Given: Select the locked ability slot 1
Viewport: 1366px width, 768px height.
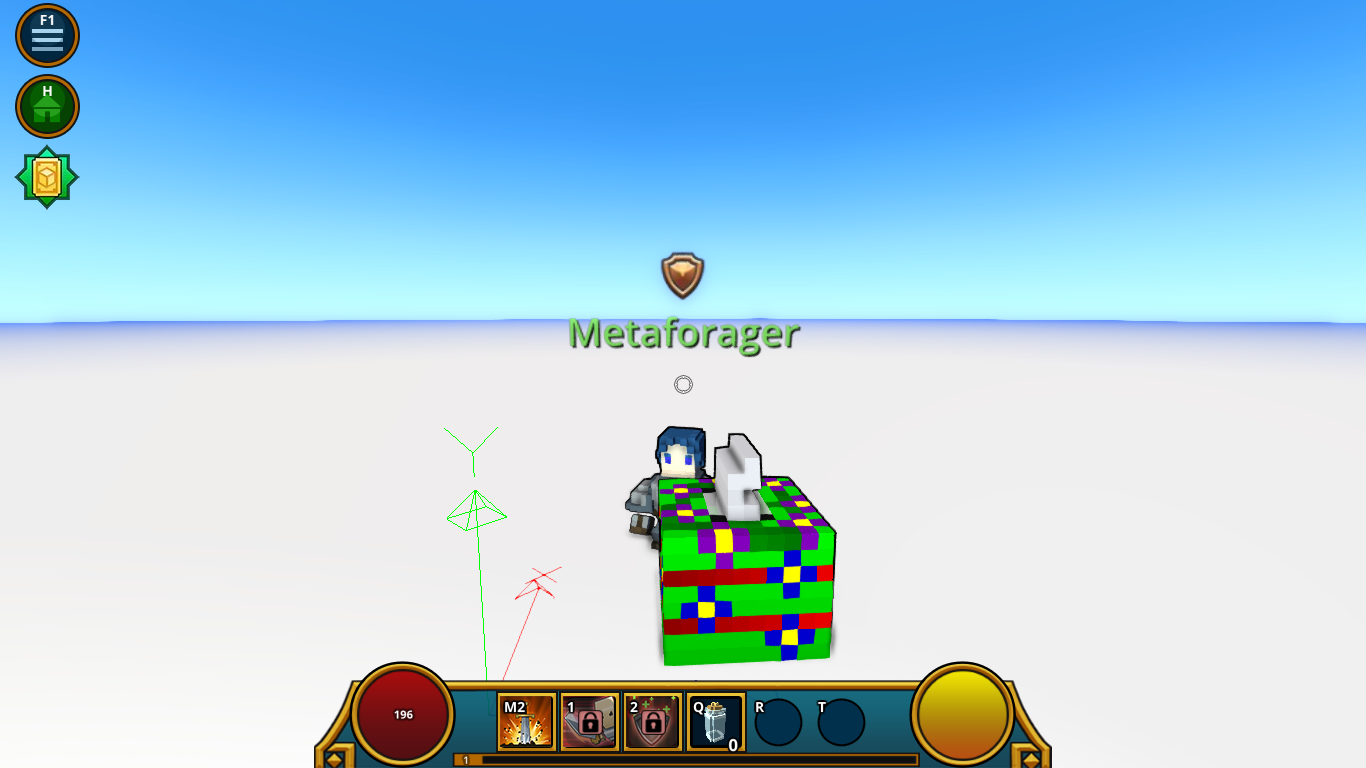Looking at the screenshot, I should click(x=590, y=722).
